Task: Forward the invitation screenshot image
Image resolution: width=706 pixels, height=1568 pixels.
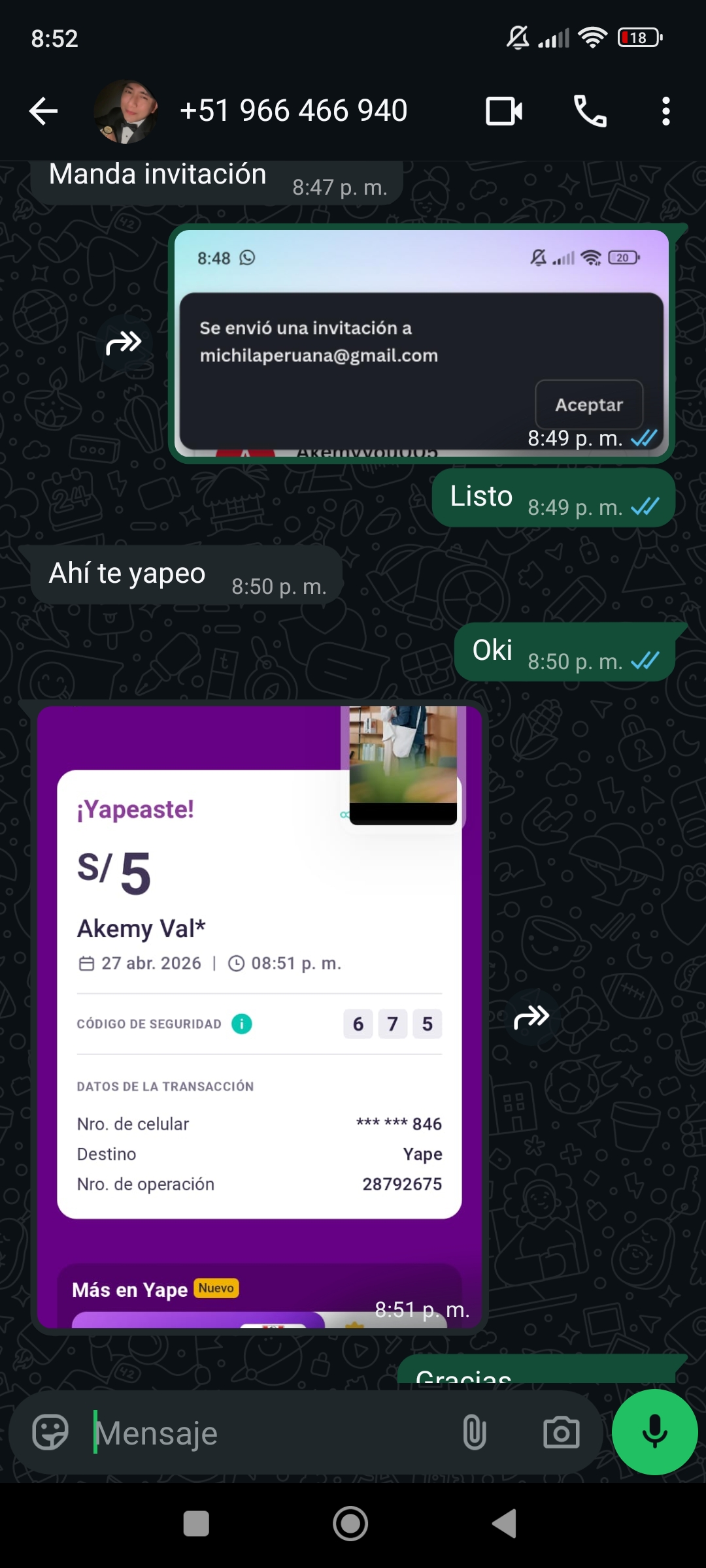Action: [x=124, y=342]
